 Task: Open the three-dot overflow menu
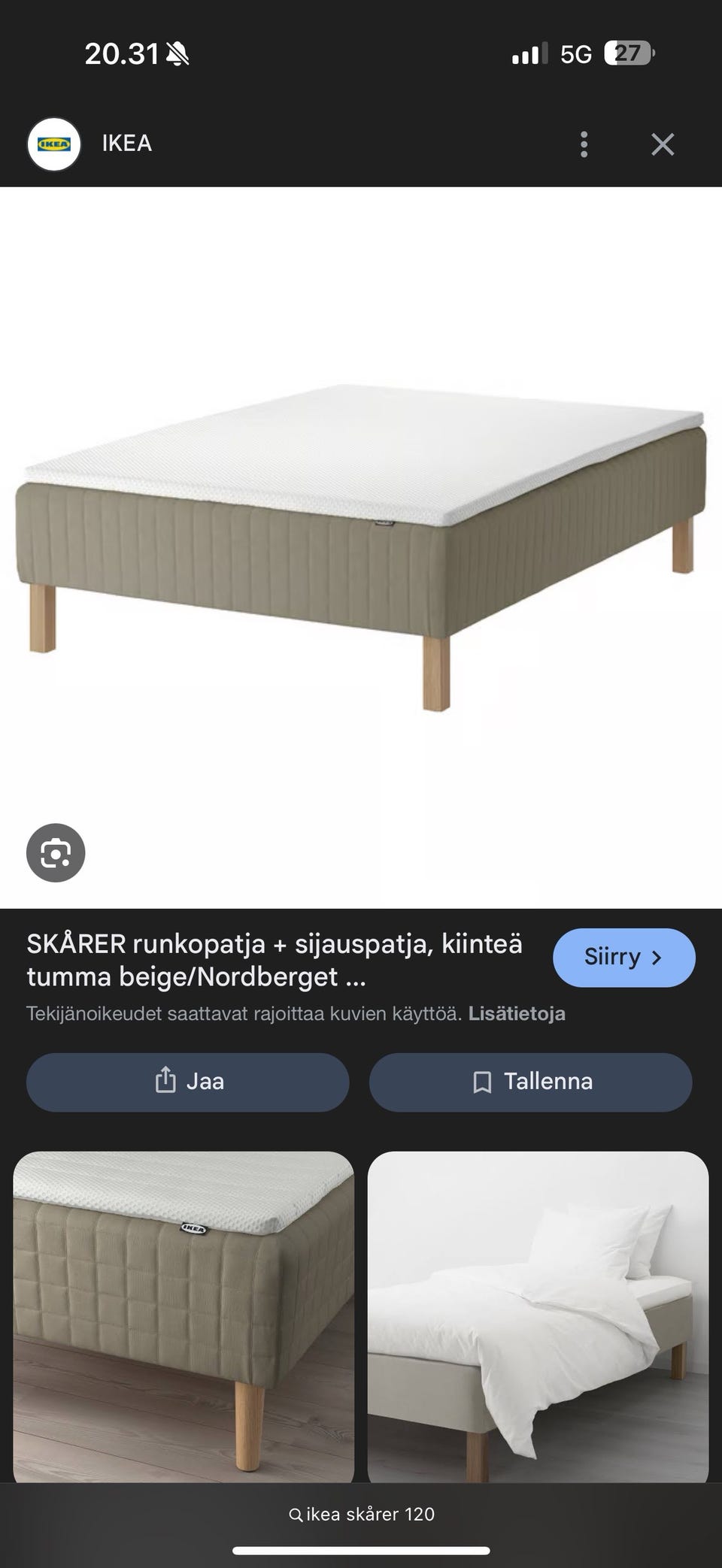(584, 144)
